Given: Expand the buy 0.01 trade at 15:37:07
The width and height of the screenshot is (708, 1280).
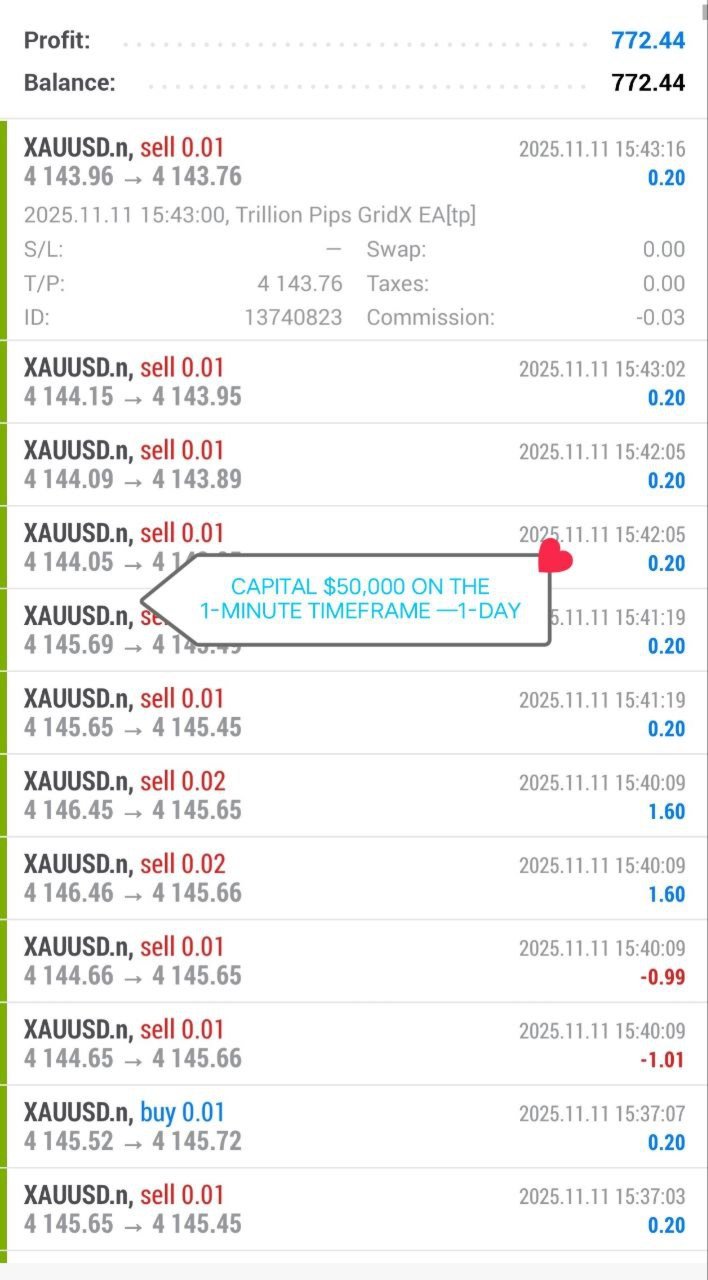Looking at the screenshot, I should [x=354, y=1127].
